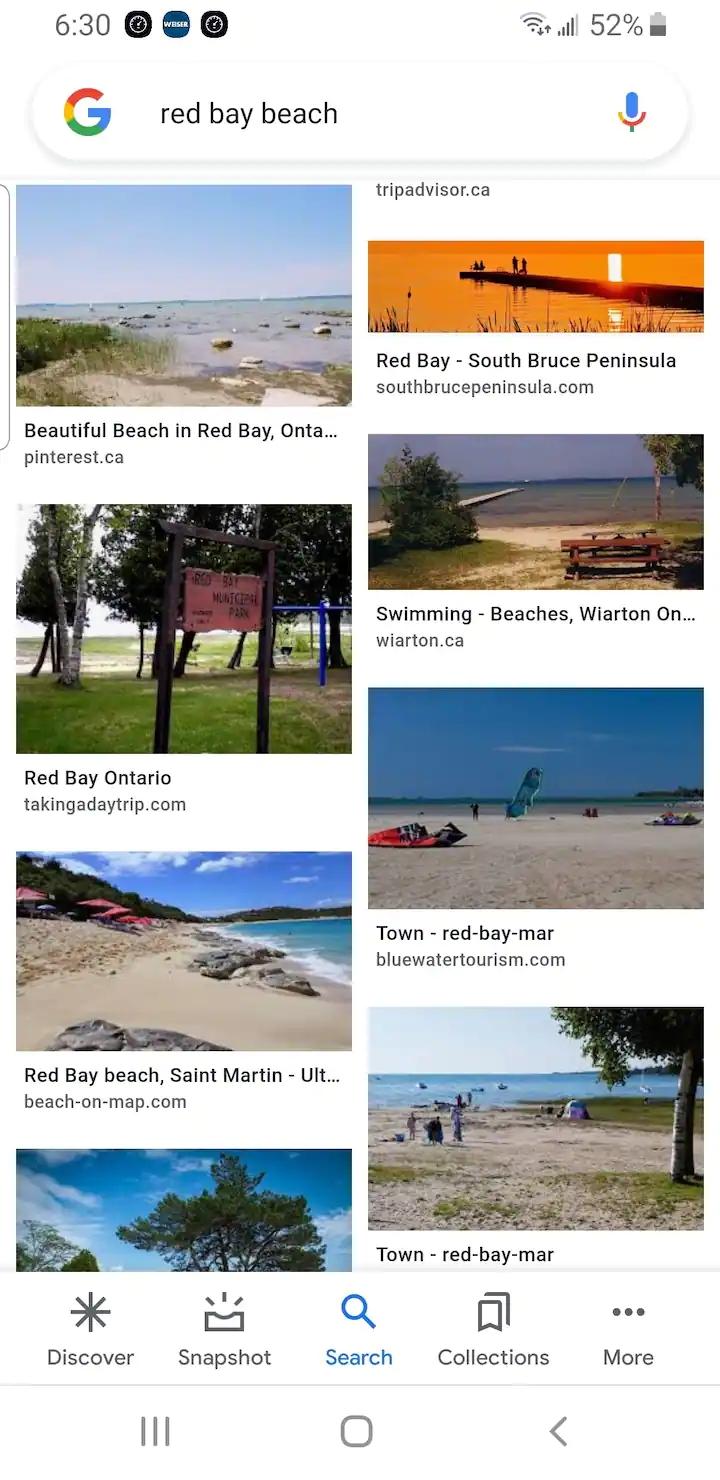Open the More tab

(628, 1330)
